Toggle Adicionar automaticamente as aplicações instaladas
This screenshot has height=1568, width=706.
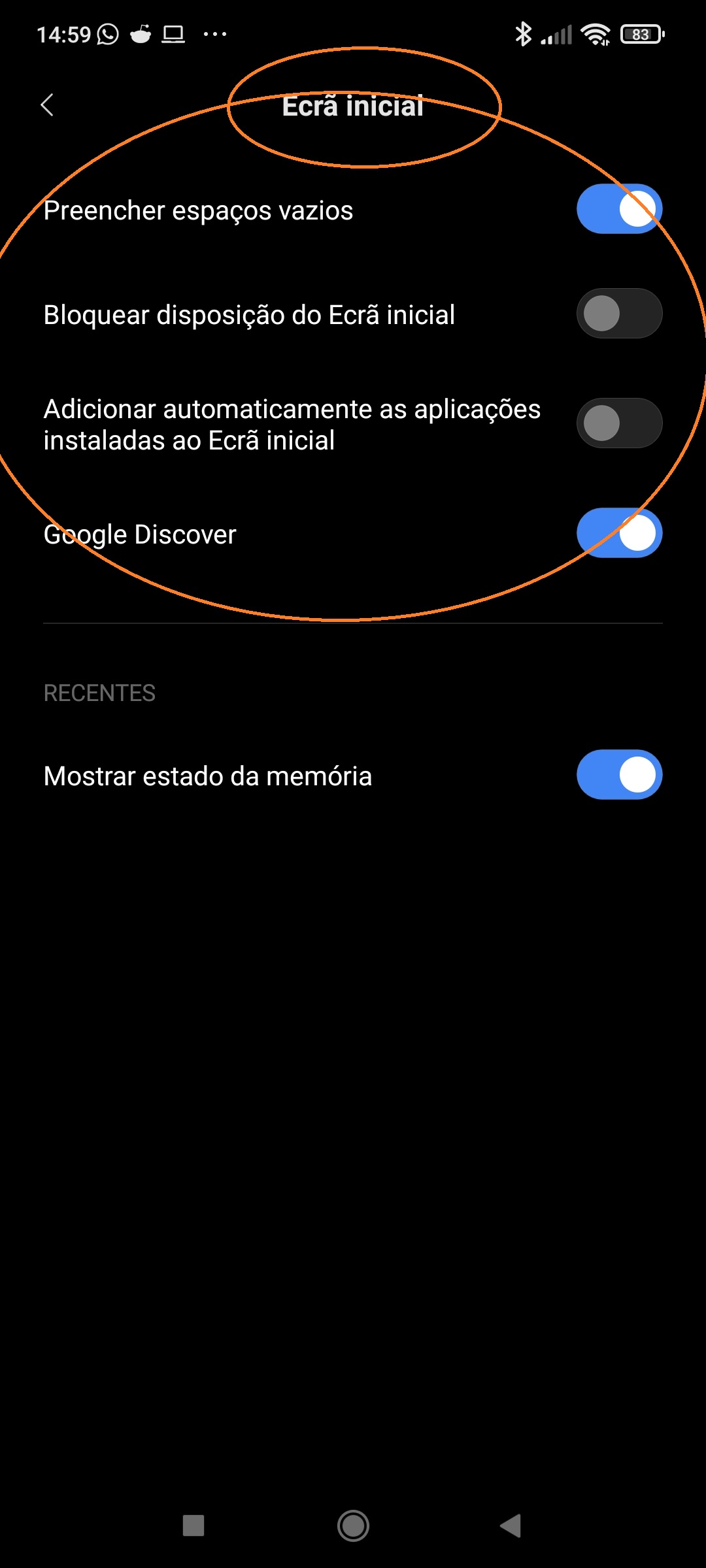tap(619, 423)
